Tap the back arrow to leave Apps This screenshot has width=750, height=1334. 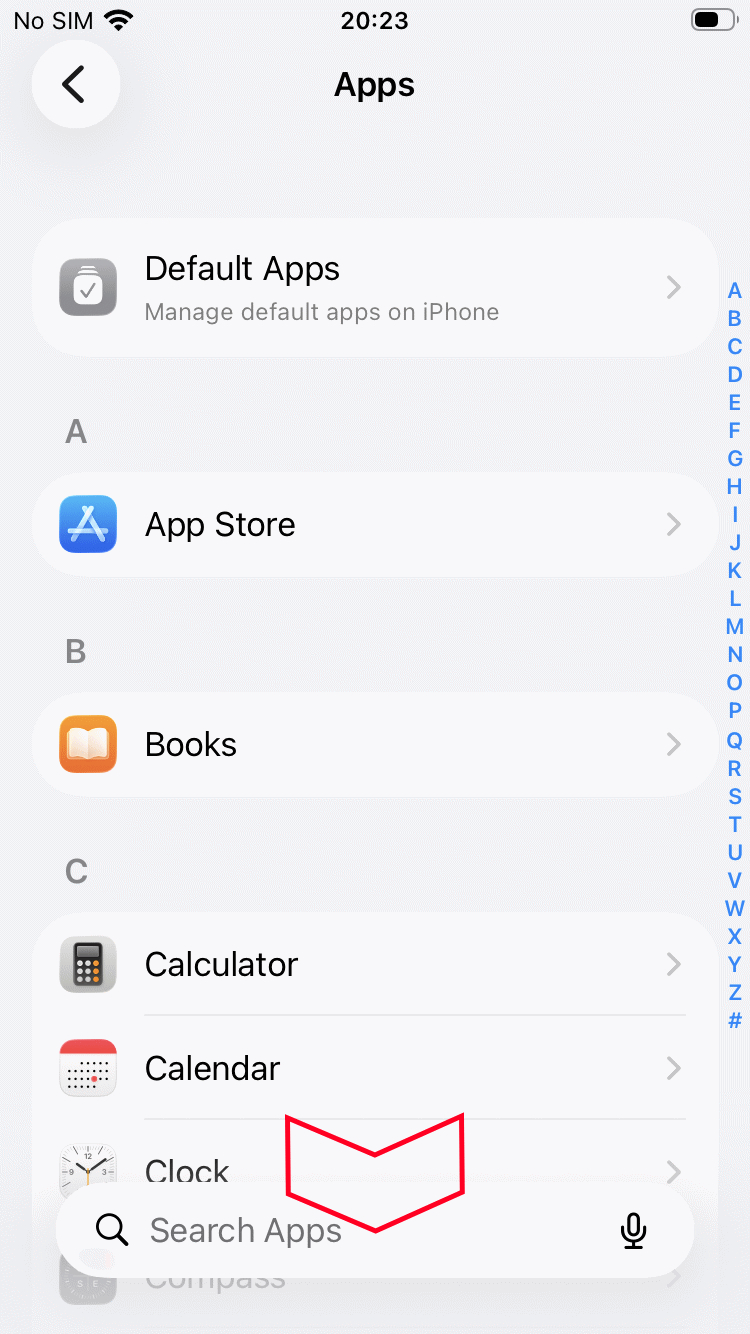(75, 84)
